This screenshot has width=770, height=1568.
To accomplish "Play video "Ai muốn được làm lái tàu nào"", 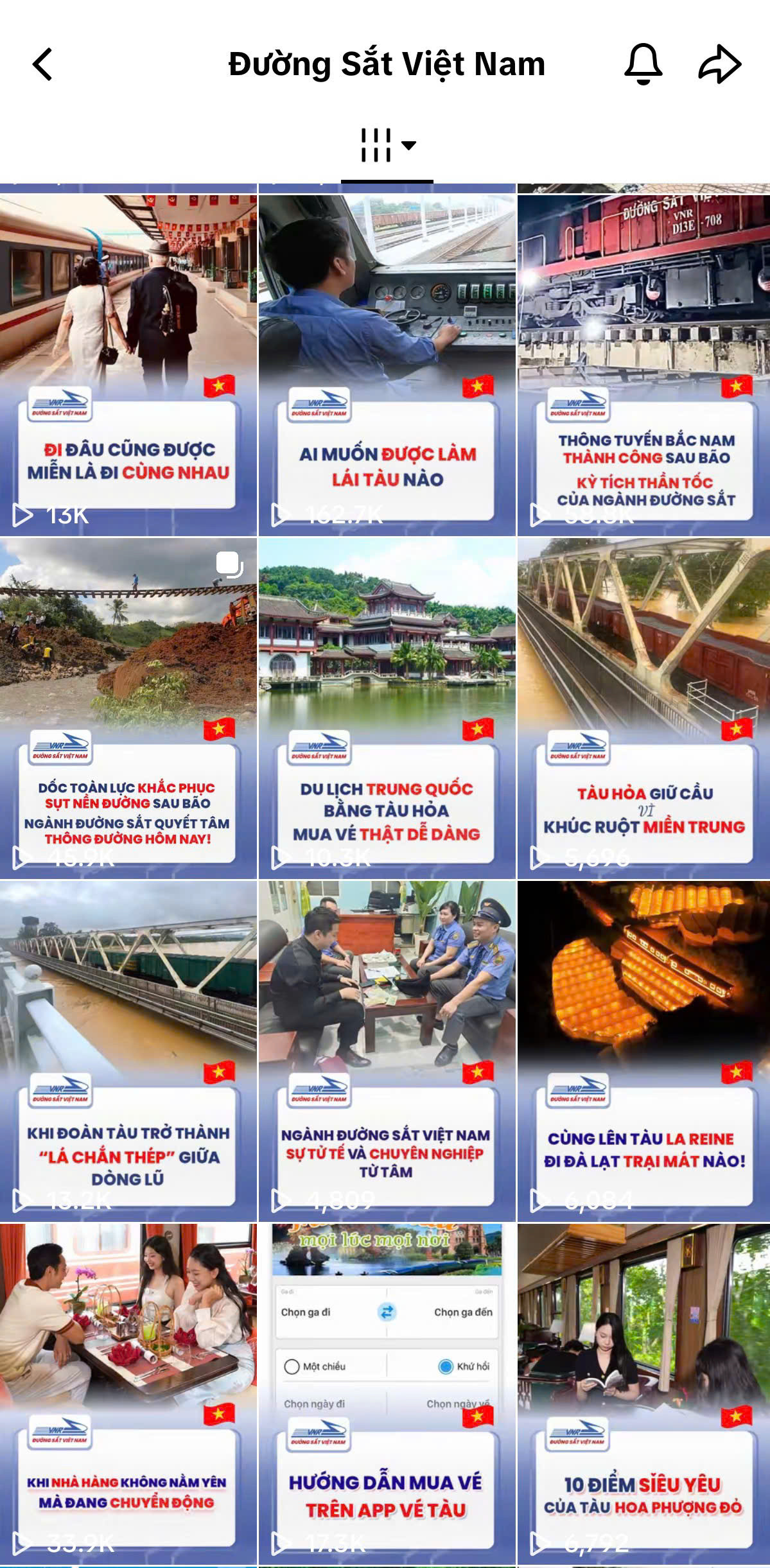I will [387, 365].
